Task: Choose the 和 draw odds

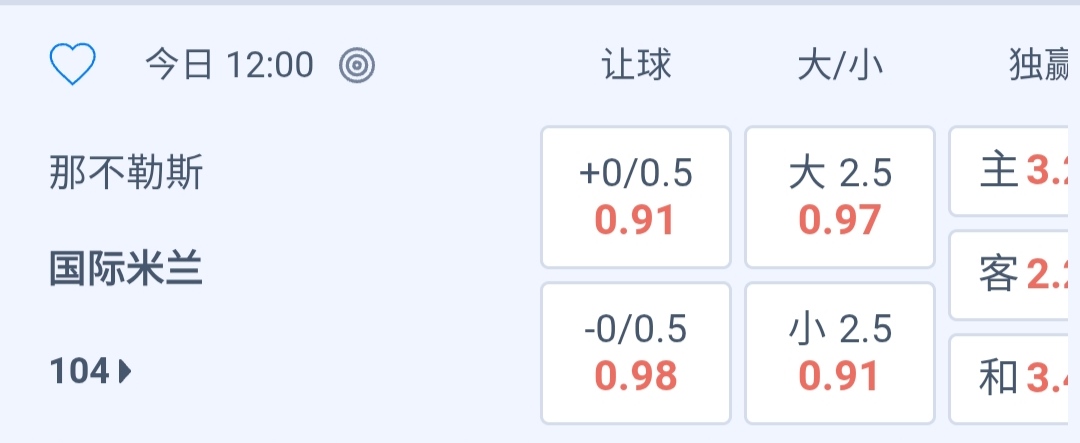Action: [1015, 378]
